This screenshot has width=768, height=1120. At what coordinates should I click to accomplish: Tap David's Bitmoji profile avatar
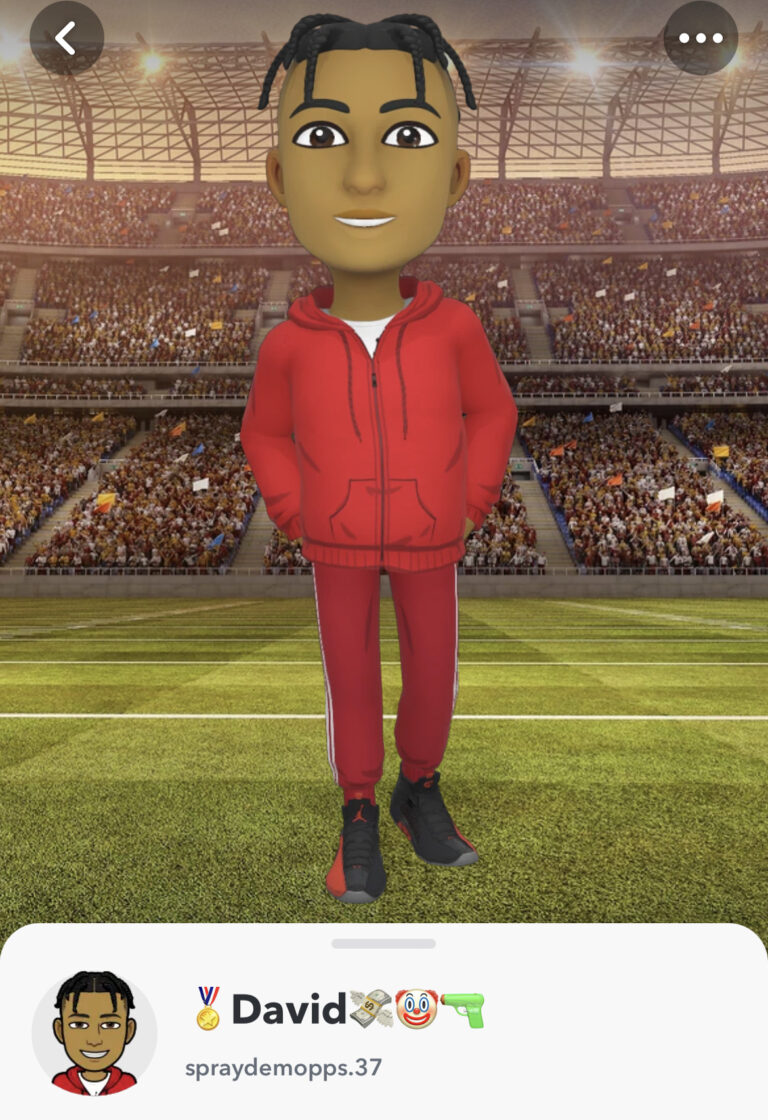click(x=94, y=1033)
